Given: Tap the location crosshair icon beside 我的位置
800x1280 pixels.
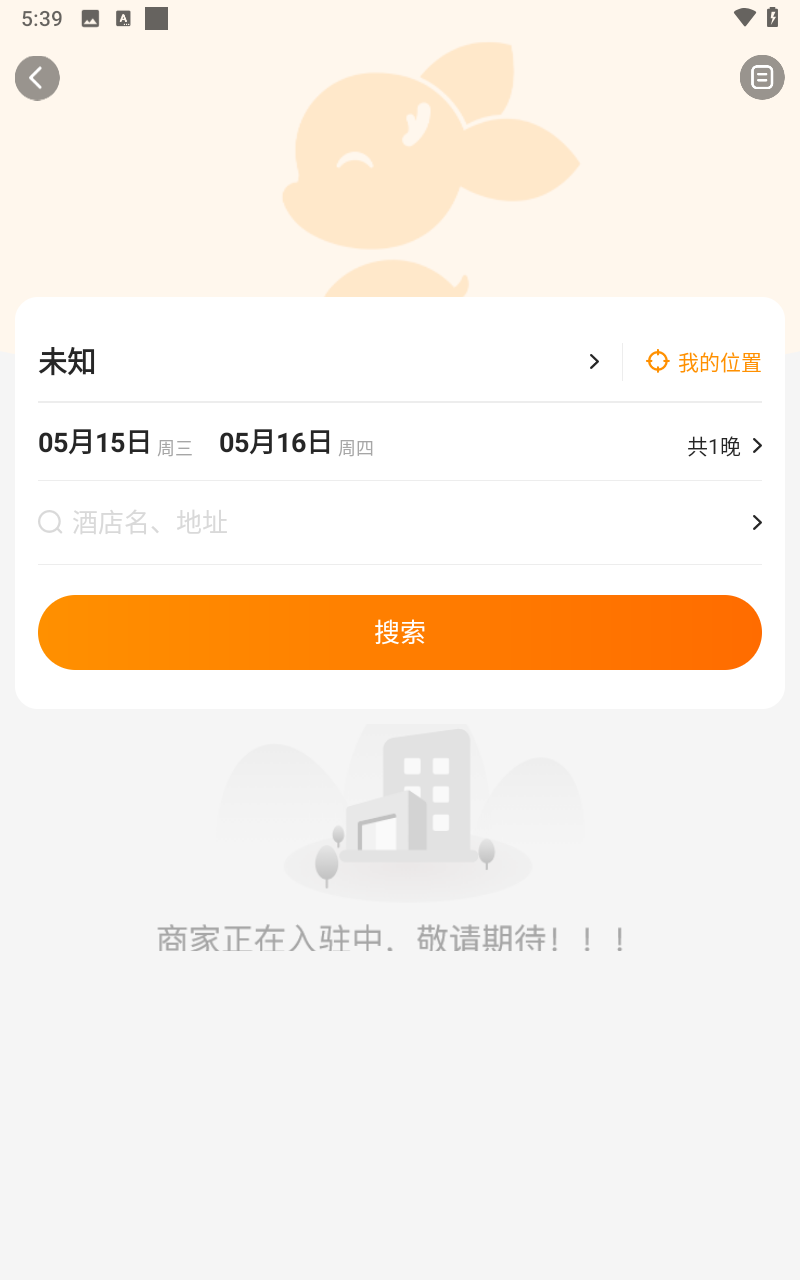Looking at the screenshot, I should (657, 362).
